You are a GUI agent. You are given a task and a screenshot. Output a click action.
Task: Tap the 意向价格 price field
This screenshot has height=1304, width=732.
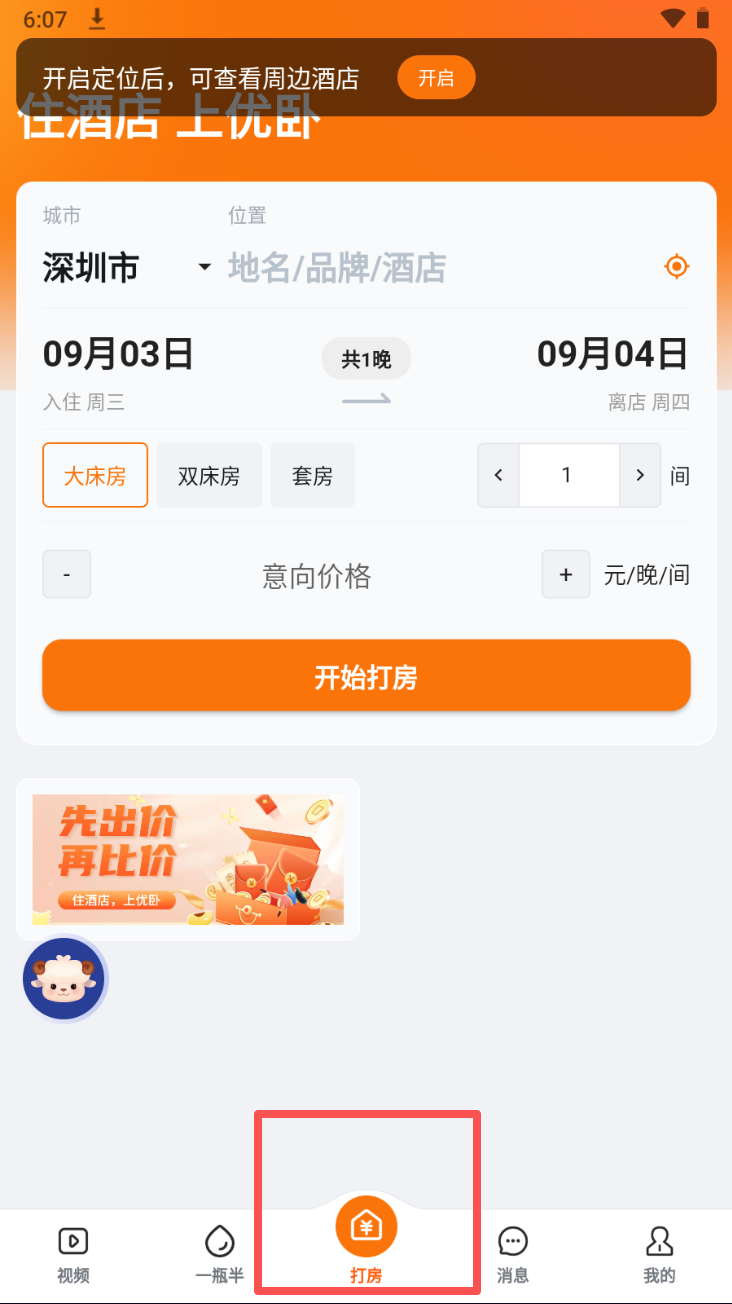coord(316,576)
